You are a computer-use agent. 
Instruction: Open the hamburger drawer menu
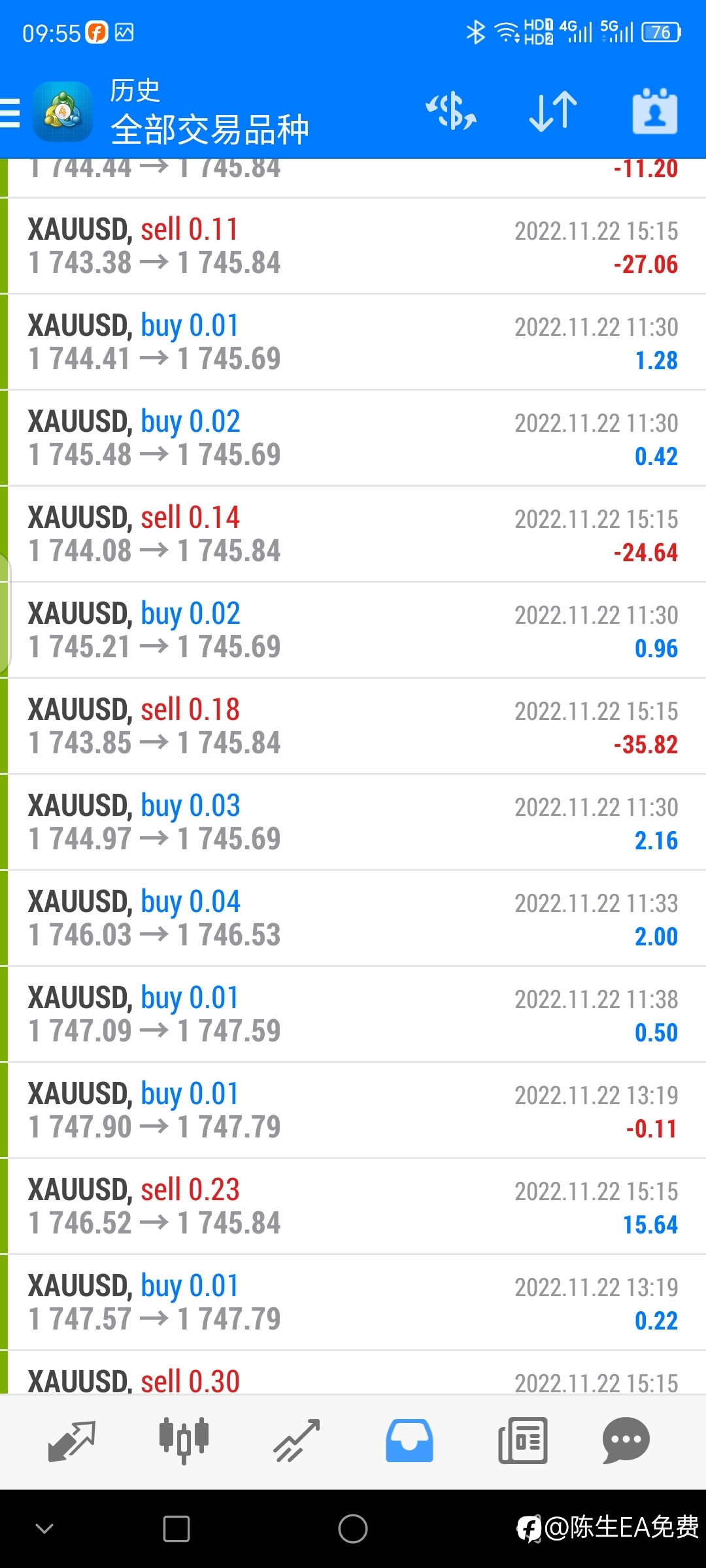(x=10, y=112)
